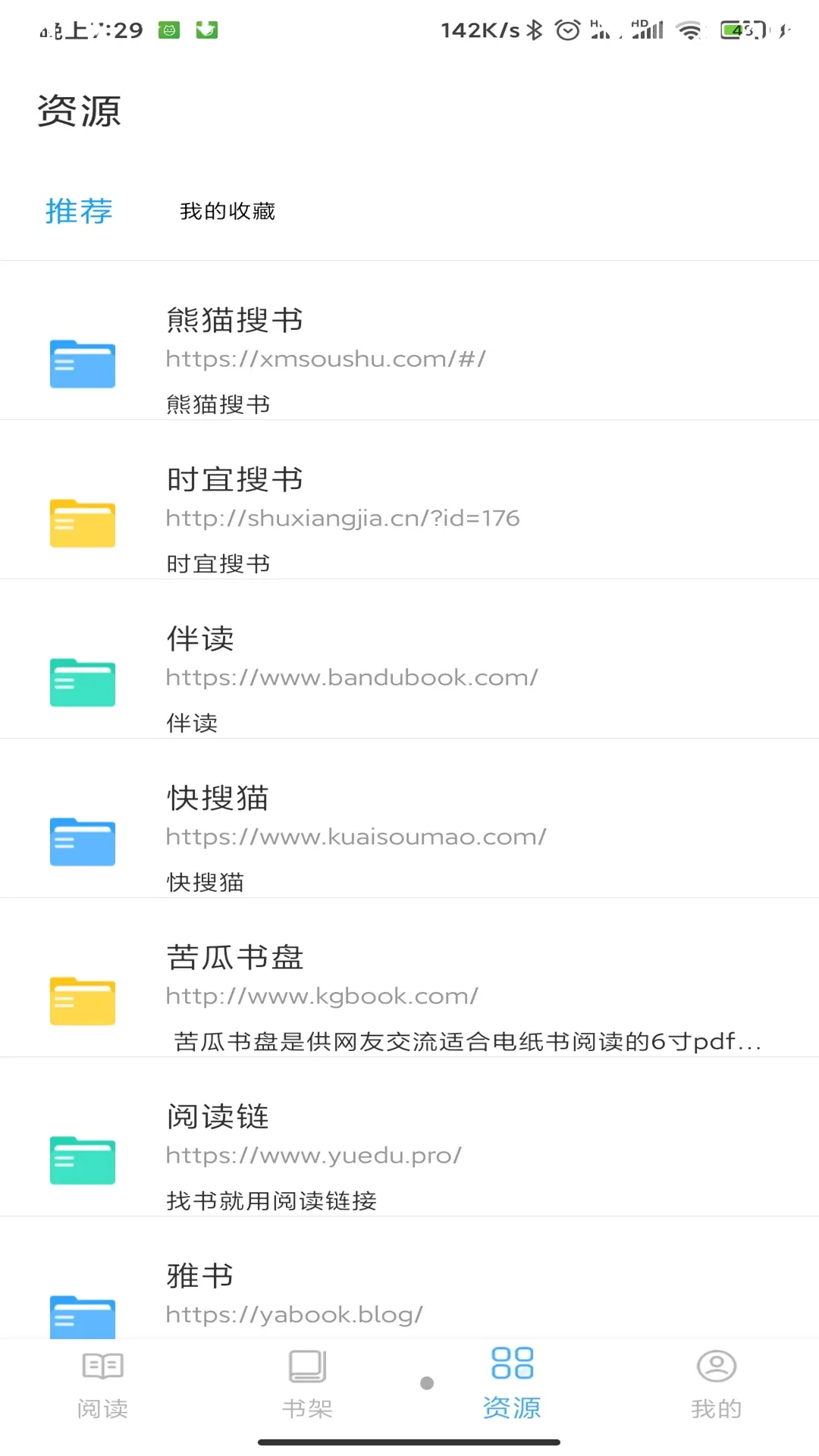Open the 我的 profile tab

pyautogui.click(x=717, y=1385)
